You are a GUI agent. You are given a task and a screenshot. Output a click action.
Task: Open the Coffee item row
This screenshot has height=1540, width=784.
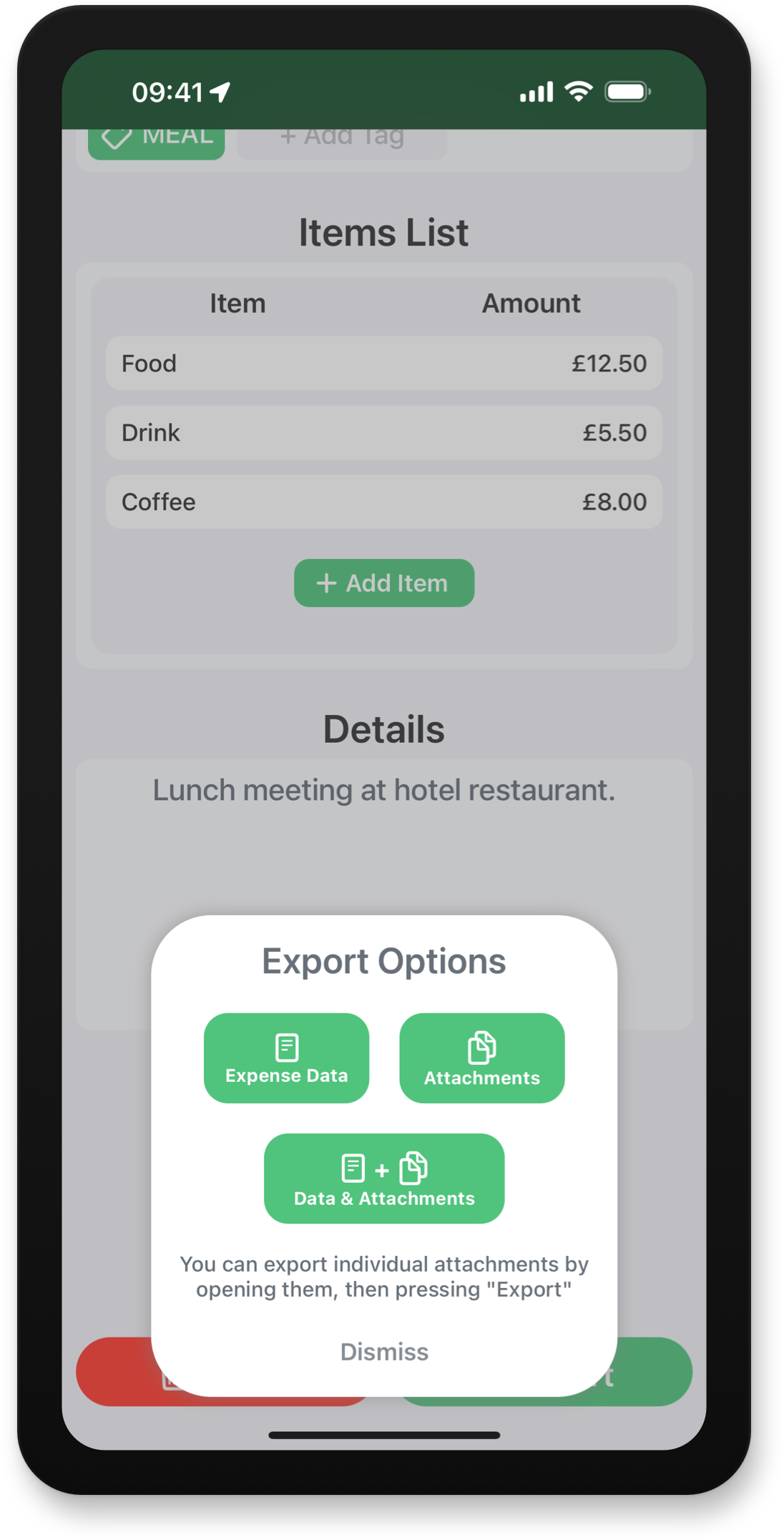click(384, 502)
